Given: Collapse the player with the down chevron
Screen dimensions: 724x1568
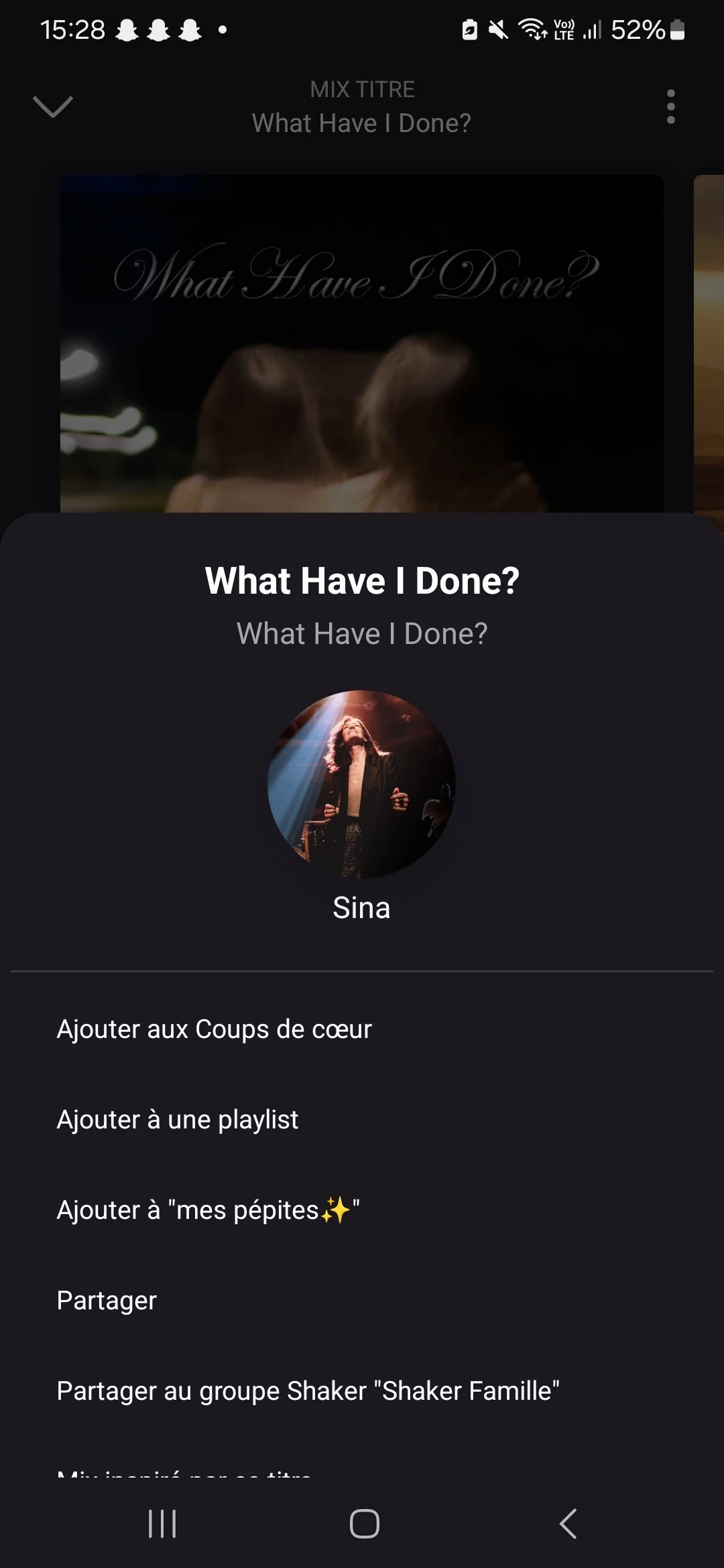Looking at the screenshot, I should tap(52, 107).
